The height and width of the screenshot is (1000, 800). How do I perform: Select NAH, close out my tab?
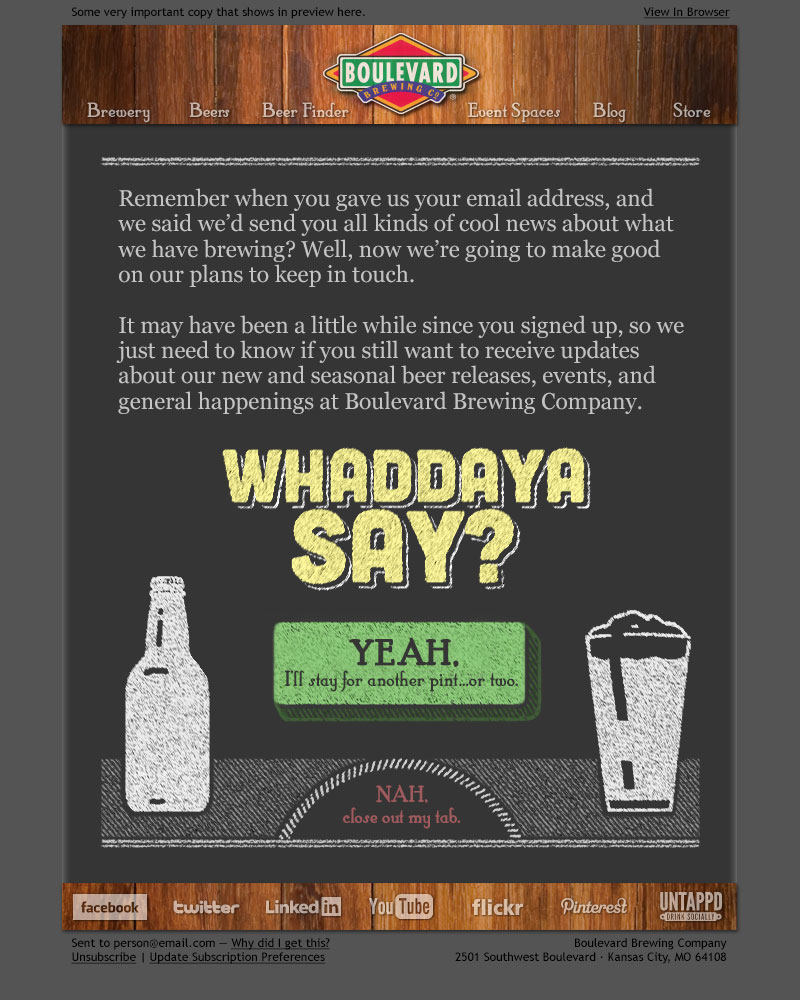tap(402, 806)
